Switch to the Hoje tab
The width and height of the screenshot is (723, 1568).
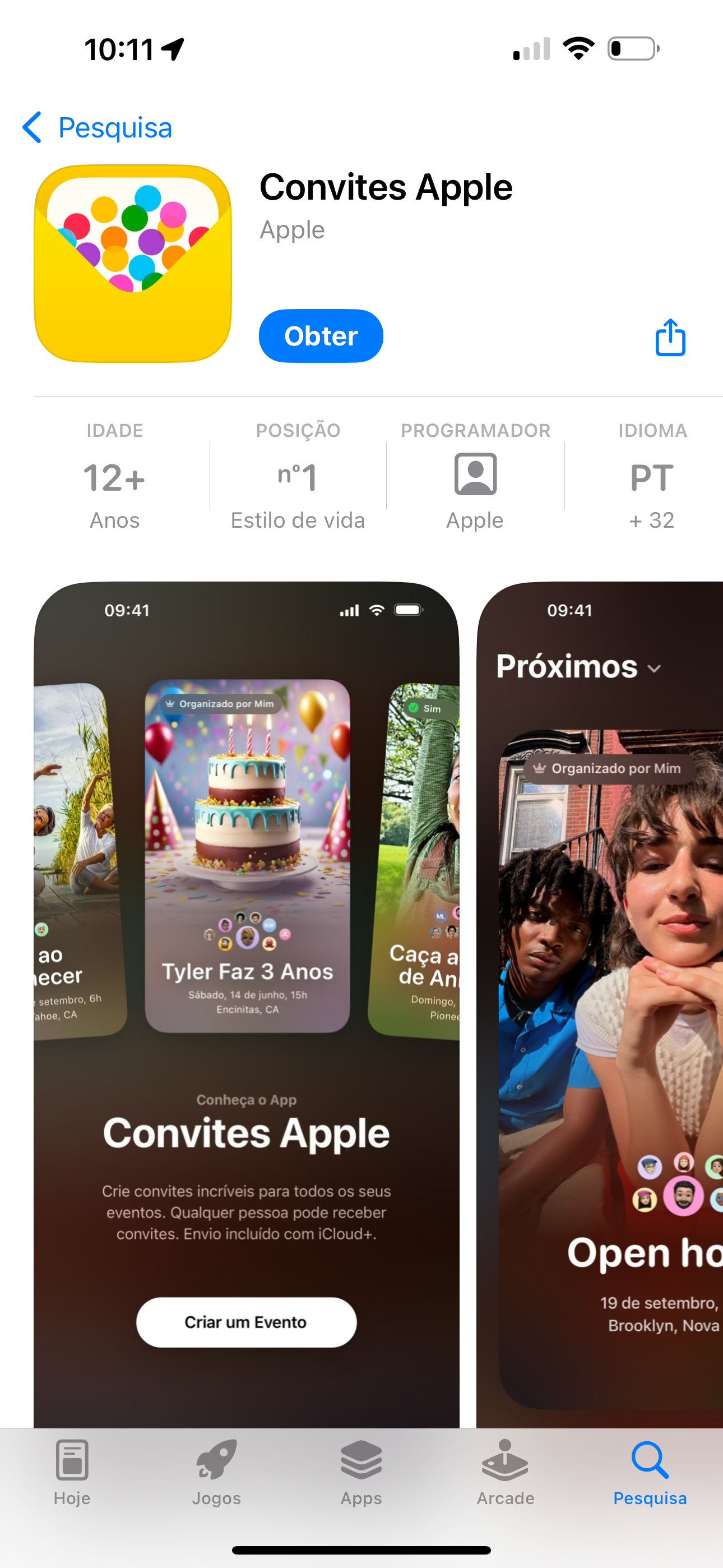(72, 1471)
